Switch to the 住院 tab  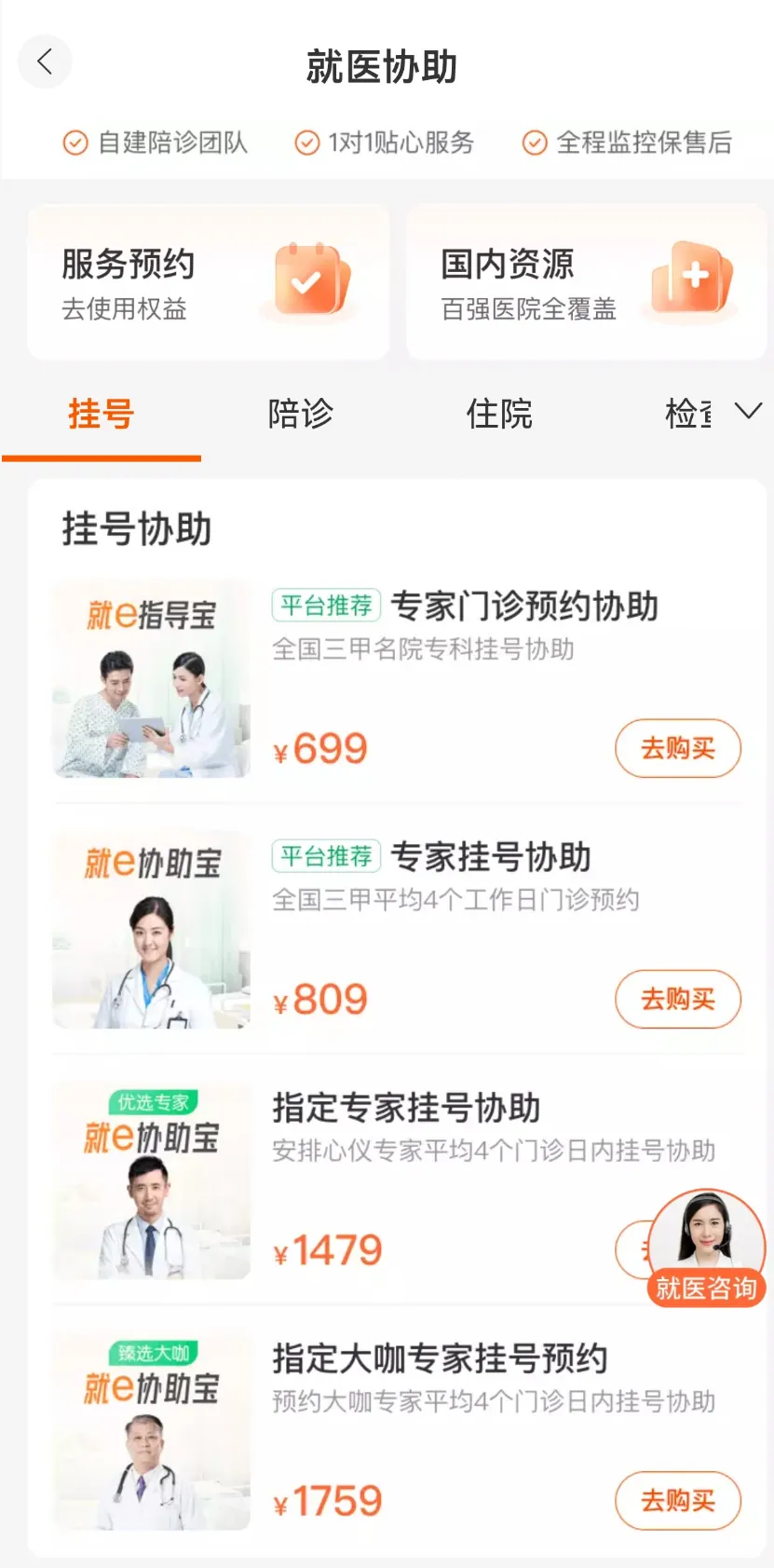tap(499, 414)
